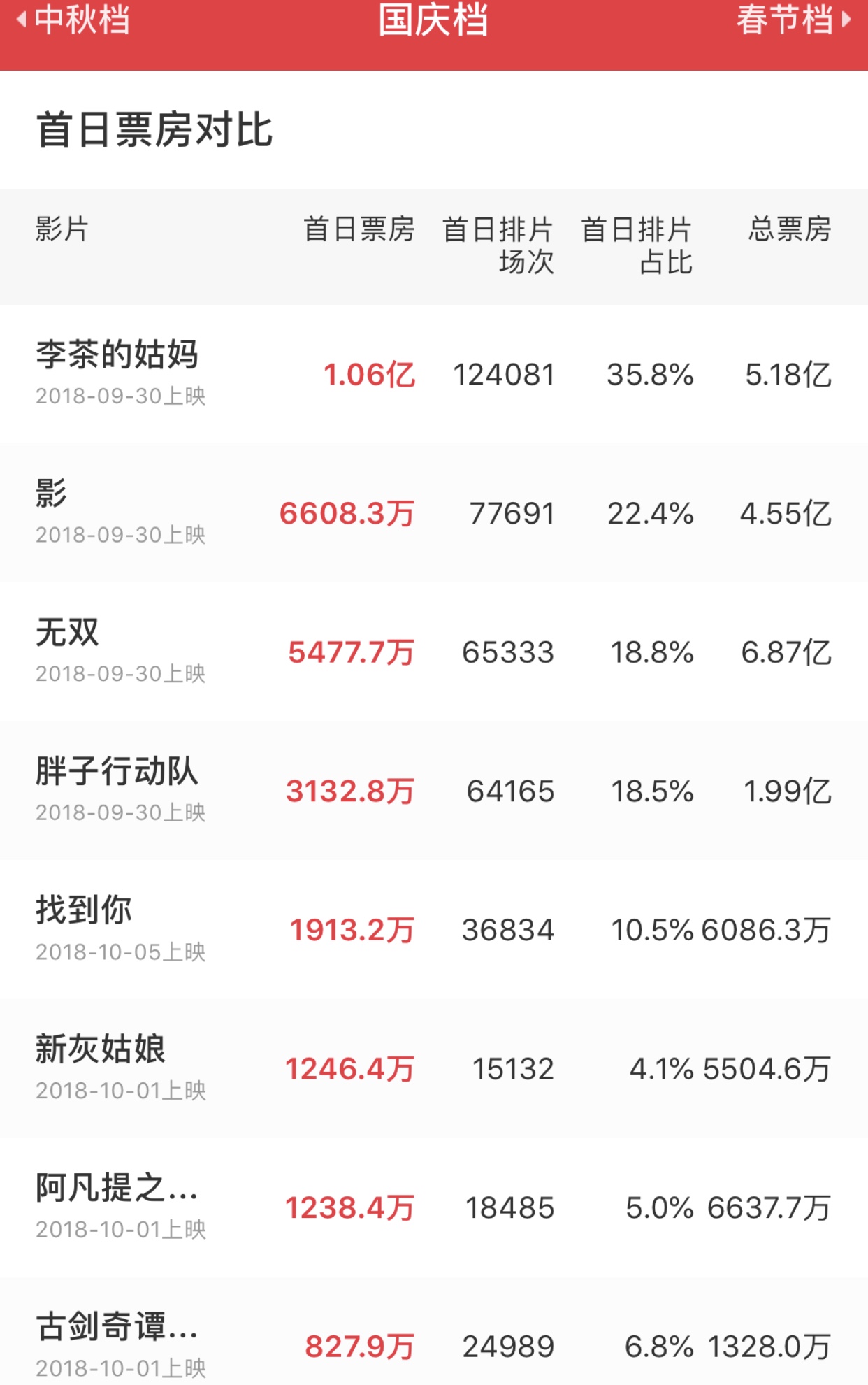The image size is (868, 1385).
Task: Open the 新灰姑娘 entry
Action: pyautogui.click(x=434, y=1068)
